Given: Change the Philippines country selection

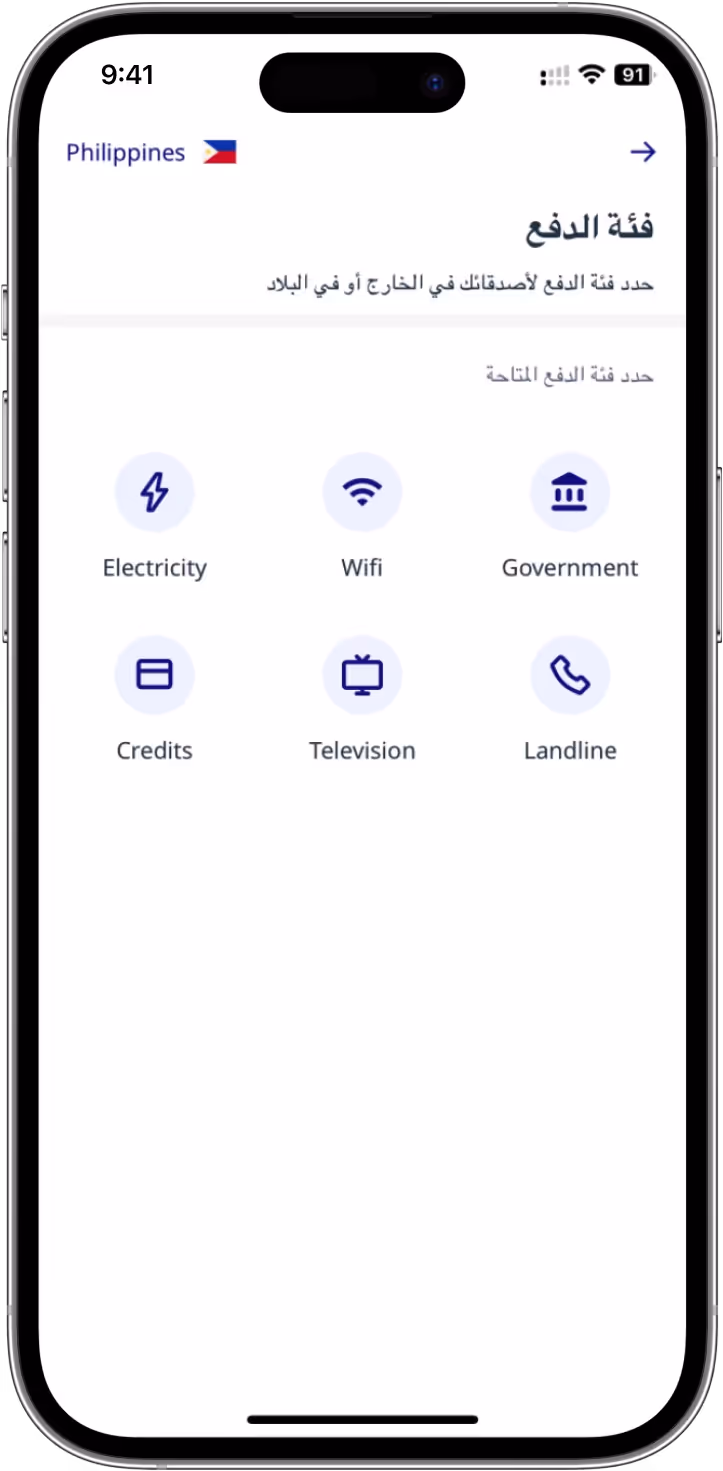Looking at the screenshot, I should [151, 152].
